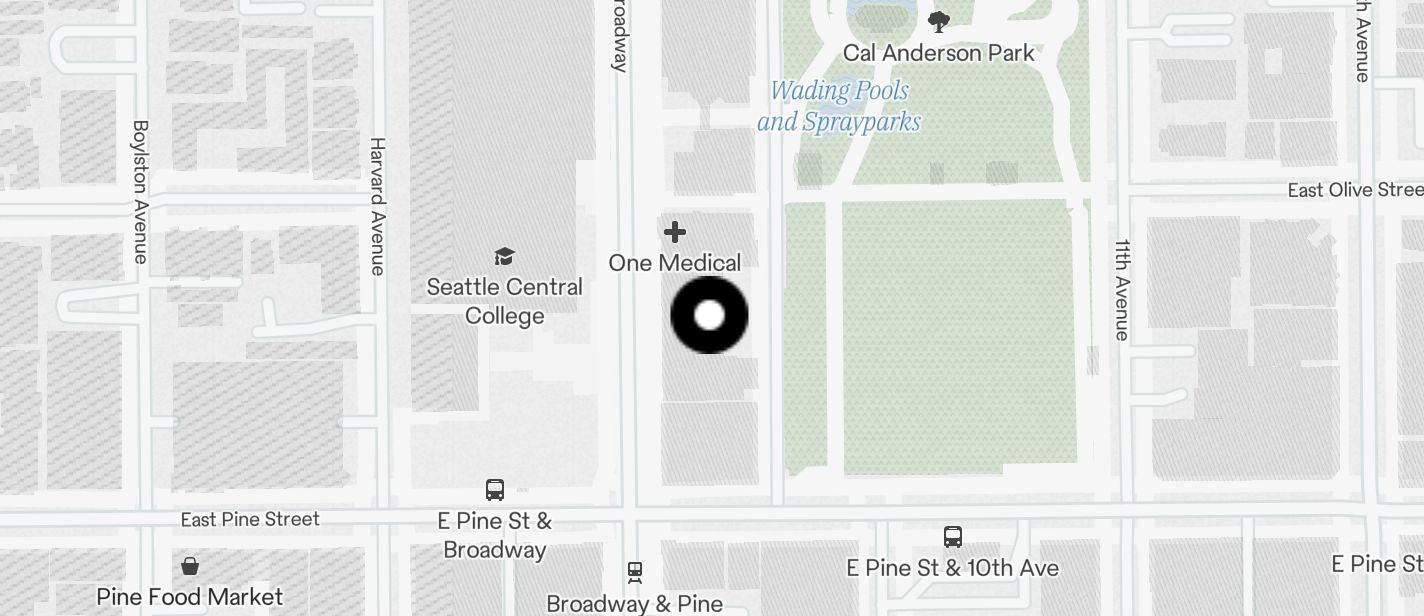Tap the black current-location pin
Screen dimensions: 1424x616
[709, 315]
